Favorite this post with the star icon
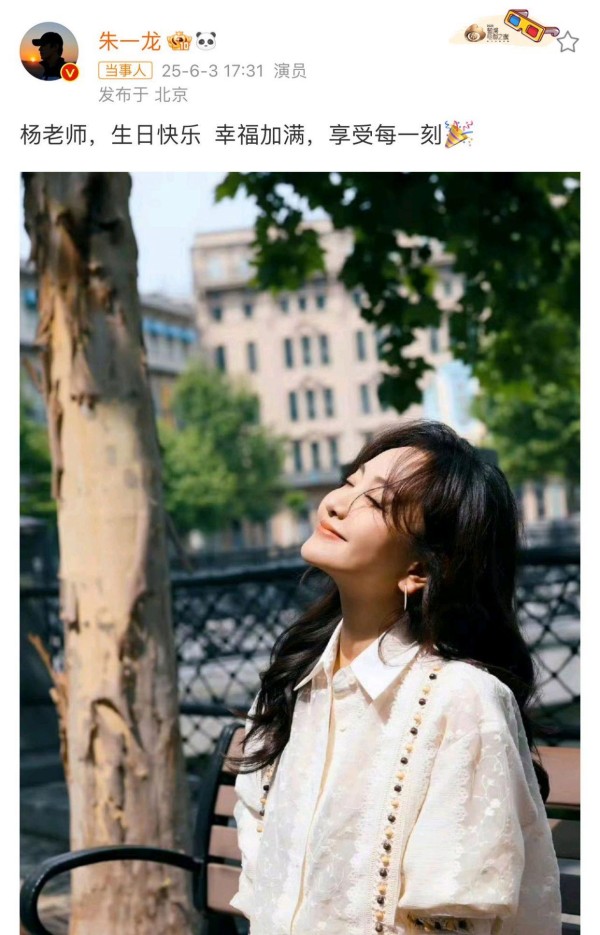600x935 pixels. point(567,41)
